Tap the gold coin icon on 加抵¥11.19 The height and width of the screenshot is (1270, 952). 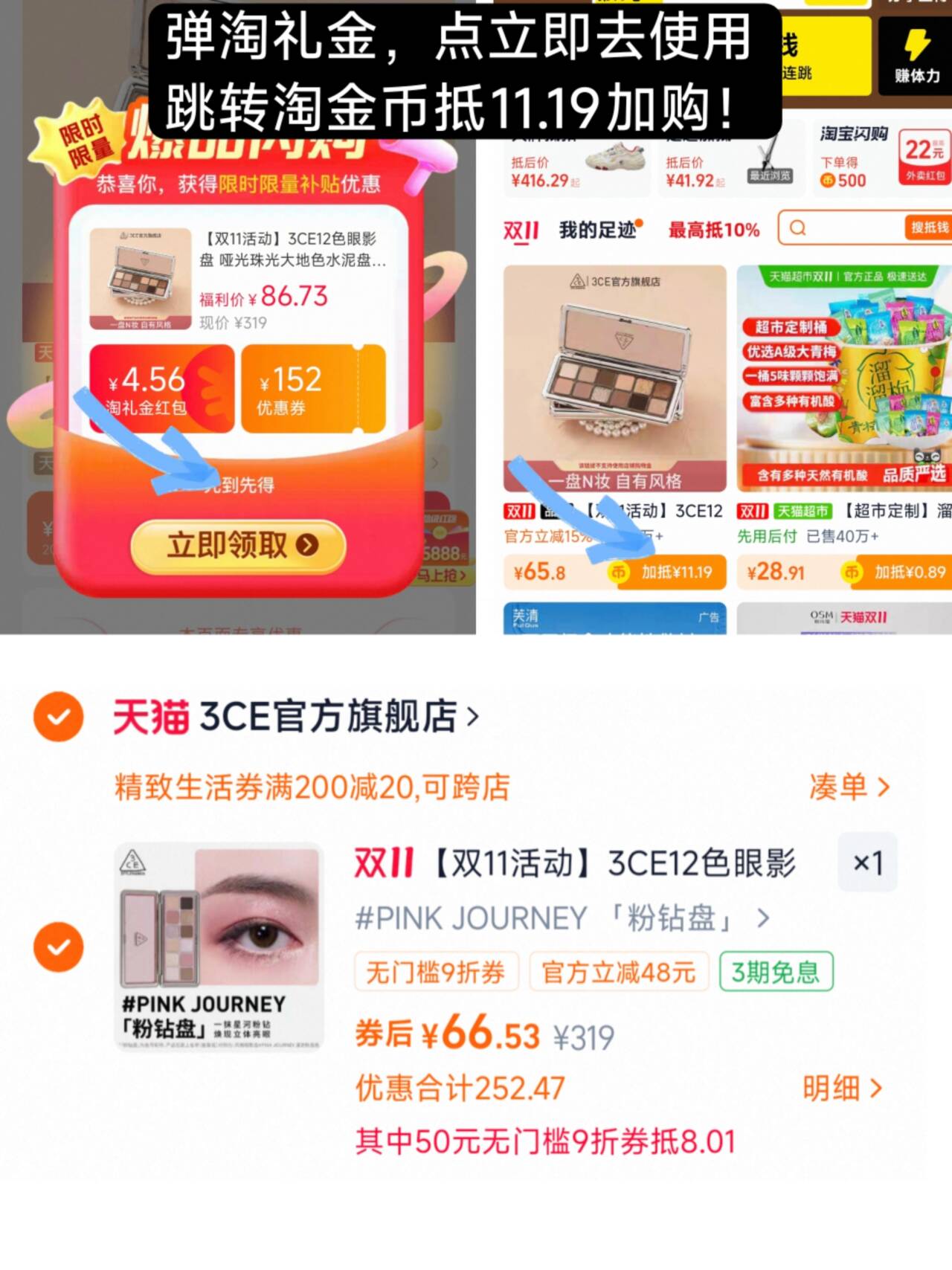[x=620, y=571]
